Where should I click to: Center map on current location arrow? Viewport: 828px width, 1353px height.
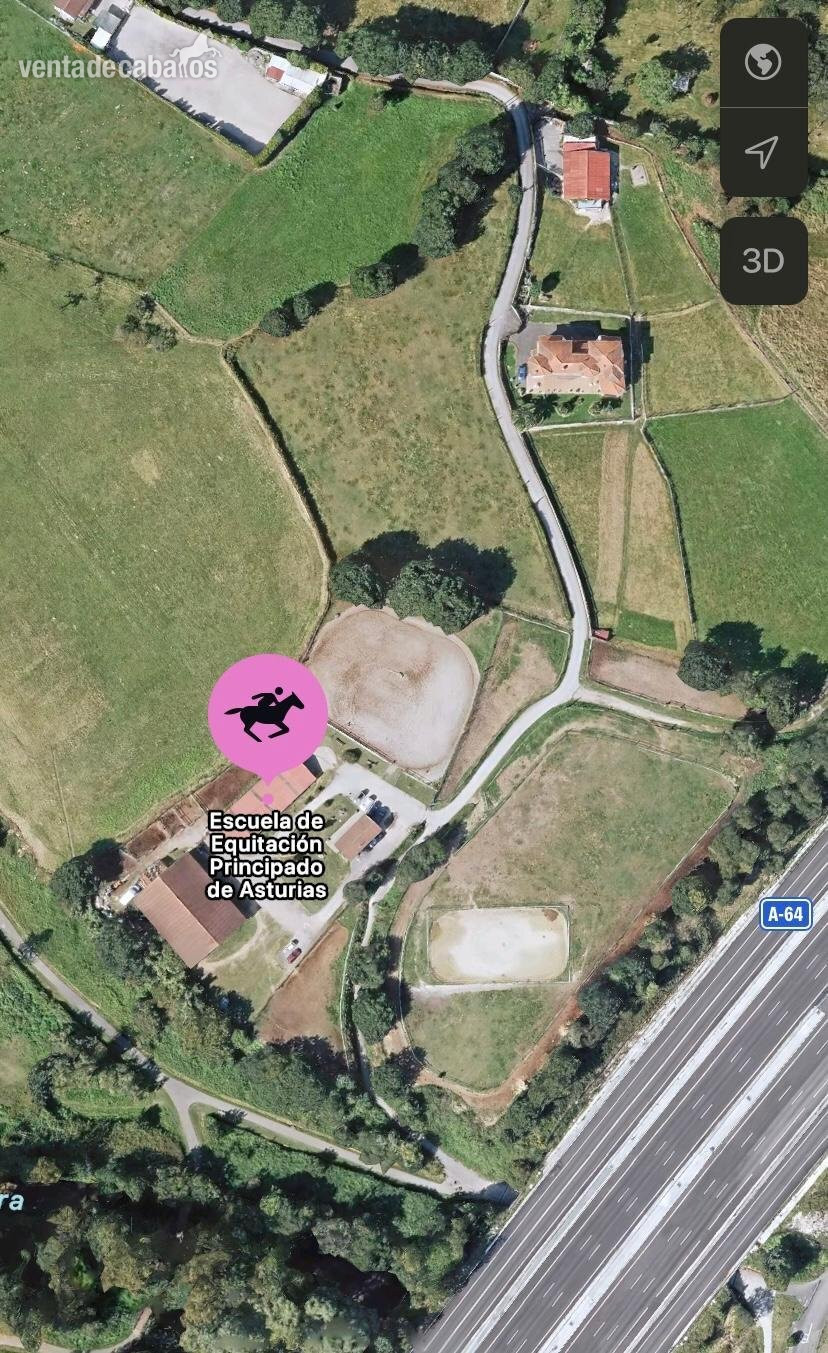pos(763,152)
